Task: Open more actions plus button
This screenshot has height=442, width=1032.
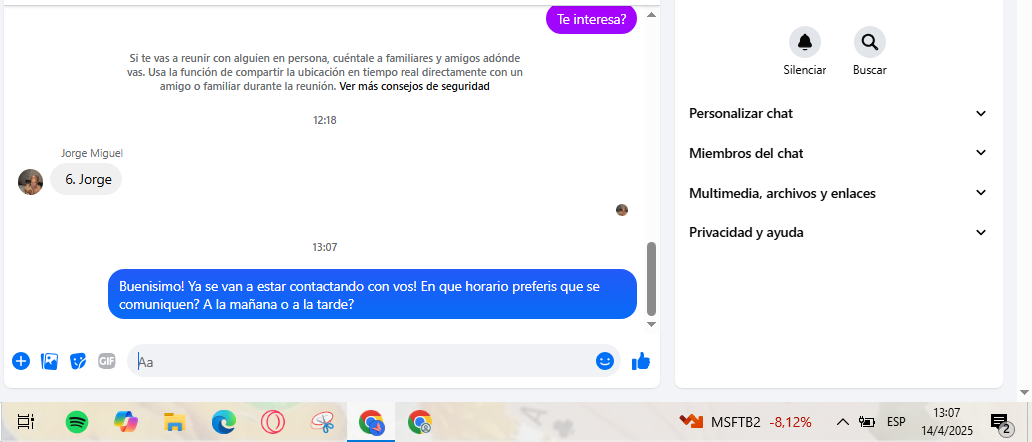Action: [x=21, y=361]
